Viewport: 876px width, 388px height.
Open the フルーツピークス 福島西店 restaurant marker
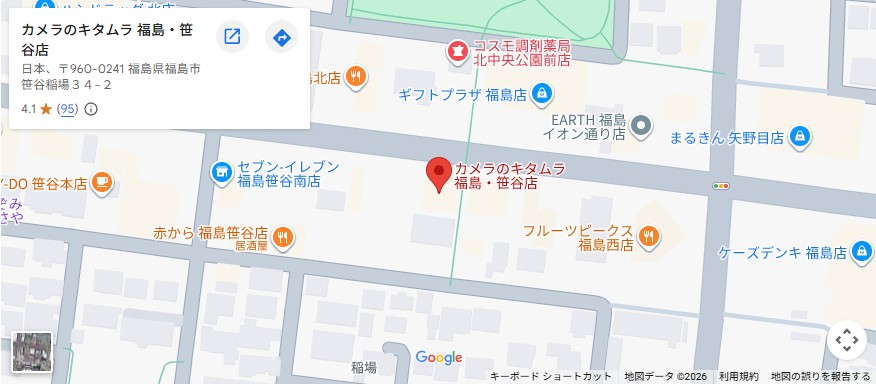[x=649, y=237]
